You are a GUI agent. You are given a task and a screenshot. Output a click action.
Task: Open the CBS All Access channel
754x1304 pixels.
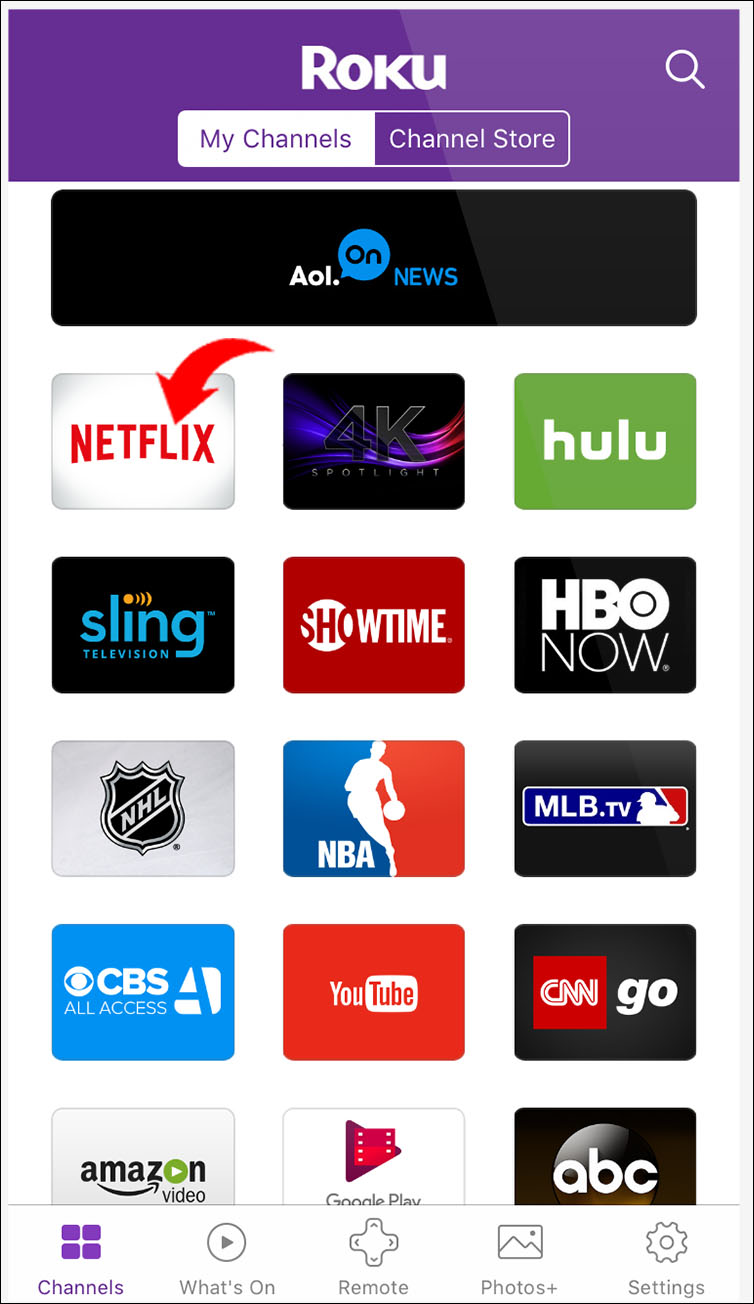point(143,992)
